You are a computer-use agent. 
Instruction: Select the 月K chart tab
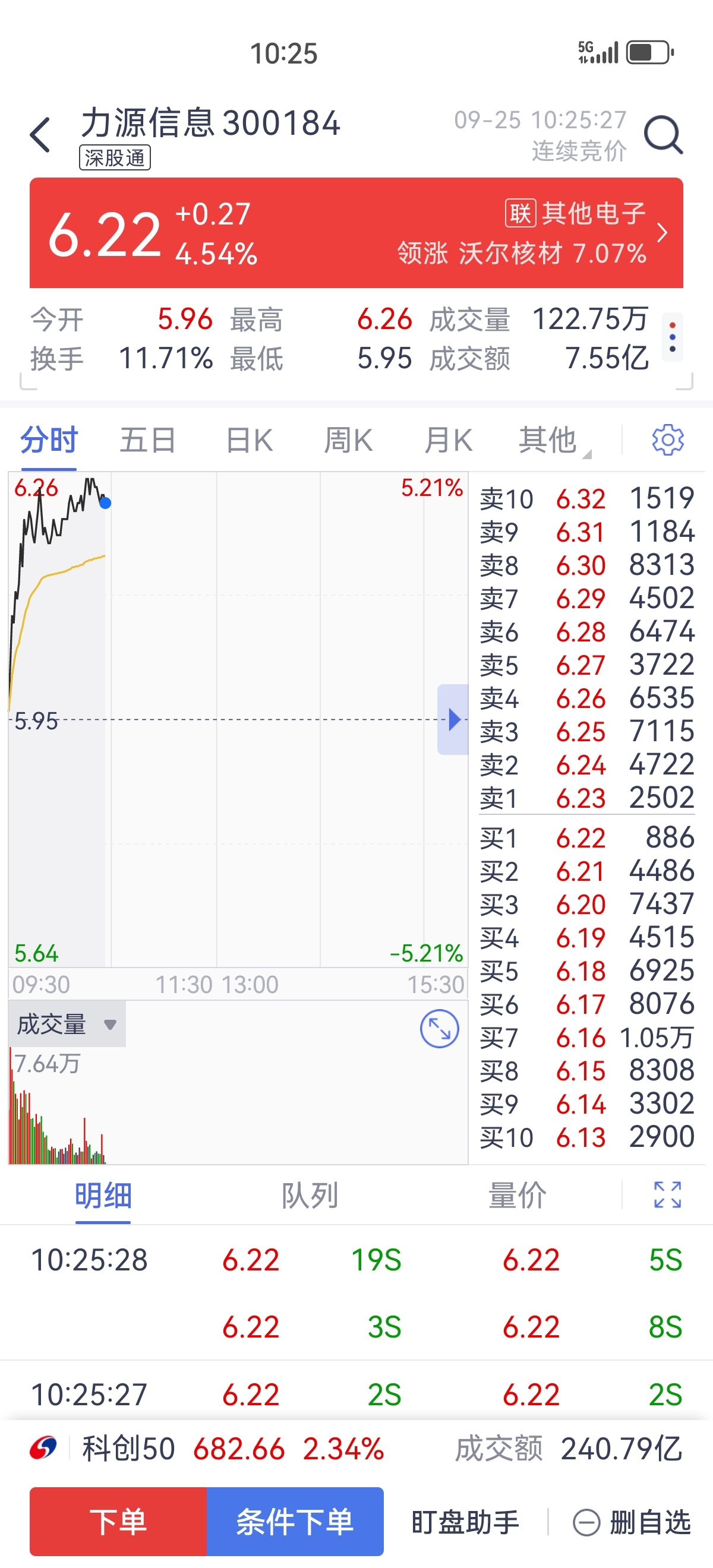[x=448, y=440]
